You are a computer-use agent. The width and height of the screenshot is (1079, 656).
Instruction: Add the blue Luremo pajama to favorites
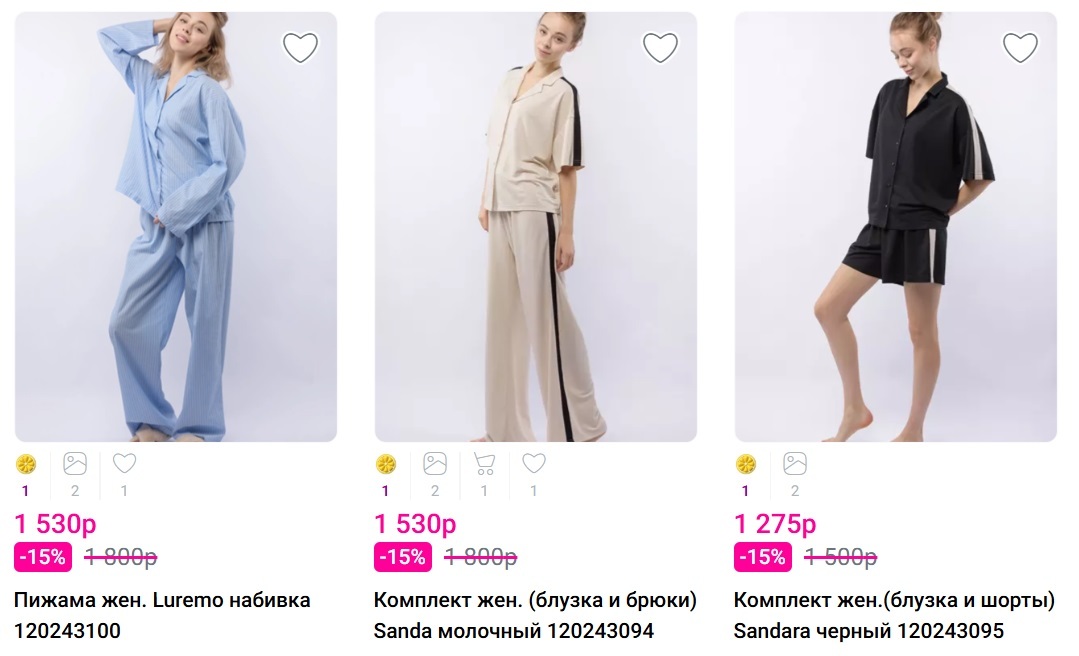pos(300,47)
